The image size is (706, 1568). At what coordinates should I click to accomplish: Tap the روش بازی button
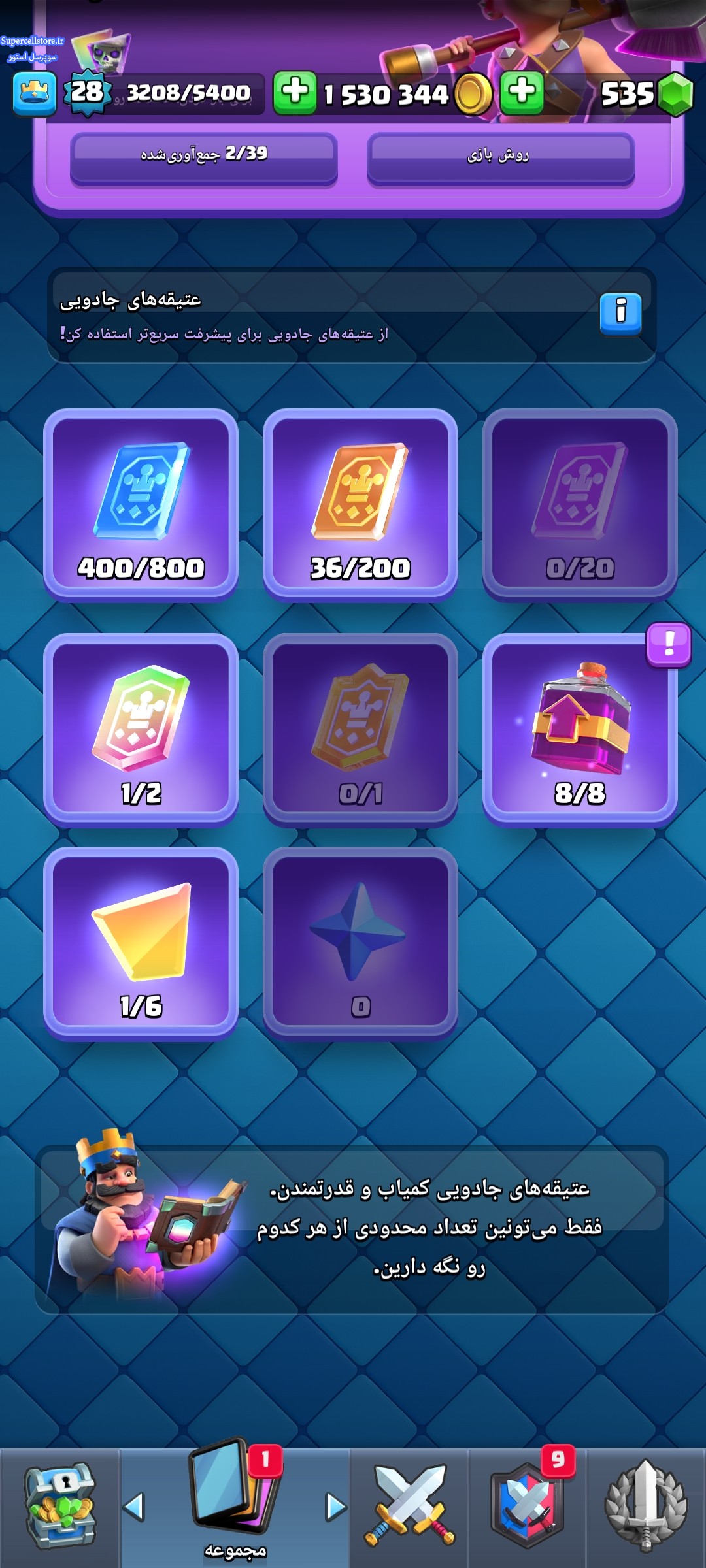pyautogui.click(x=501, y=157)
